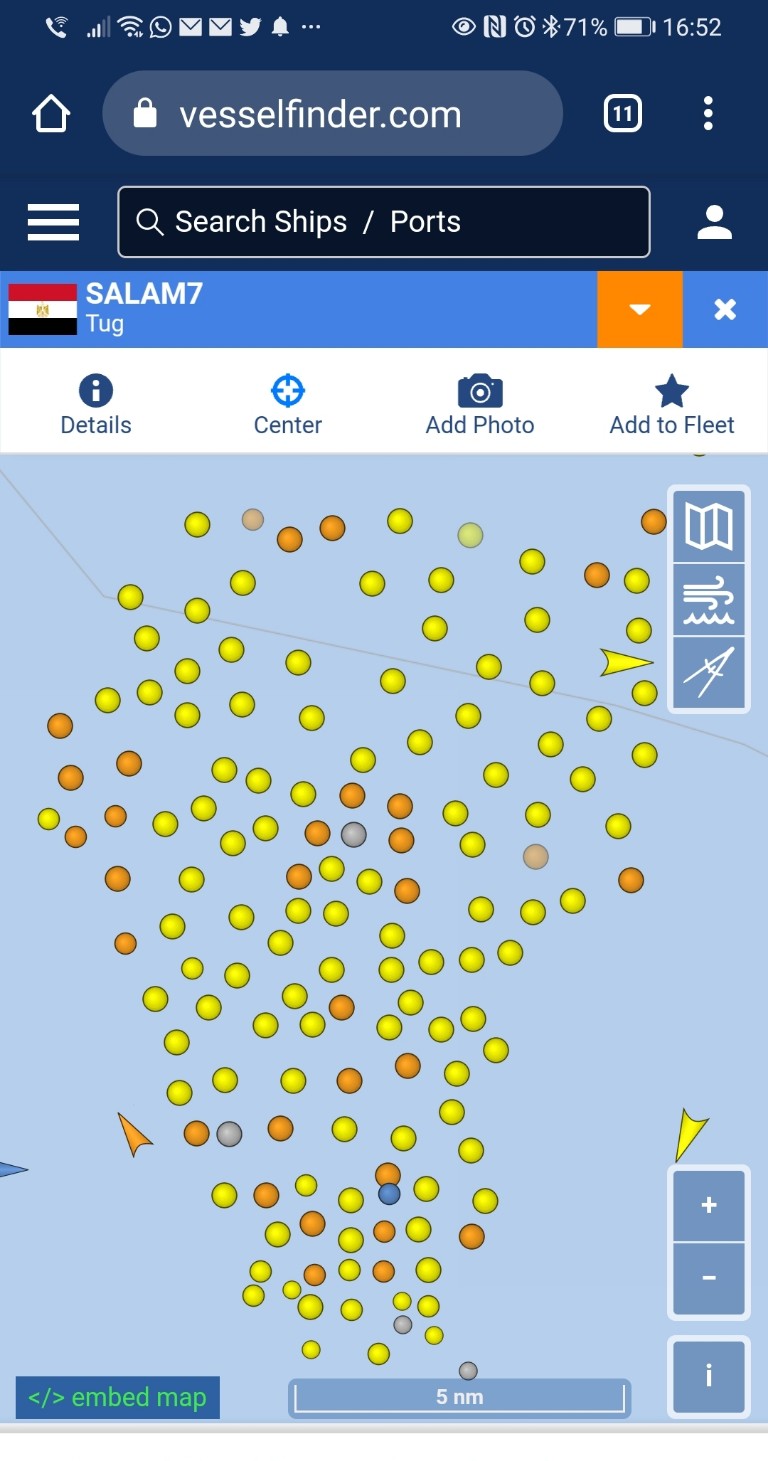Open the browser overflow menu
768x1461 pixels.
(708, 114)
